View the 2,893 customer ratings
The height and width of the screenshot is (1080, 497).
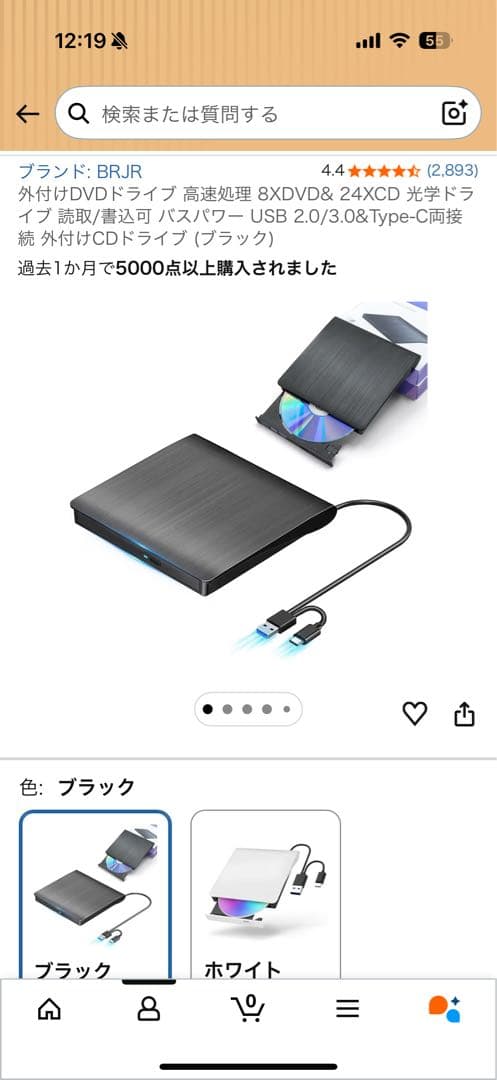pos(452,170)
